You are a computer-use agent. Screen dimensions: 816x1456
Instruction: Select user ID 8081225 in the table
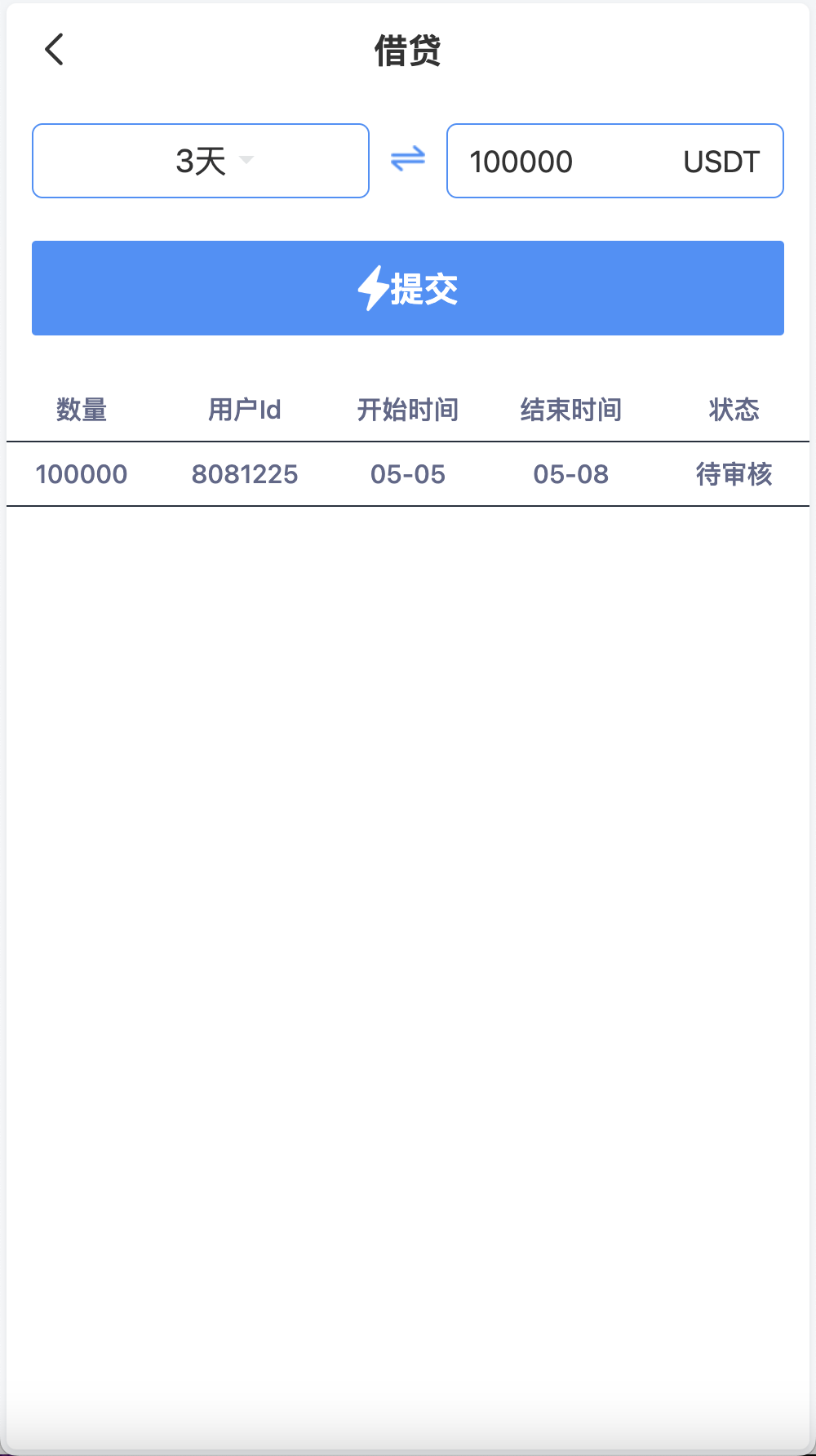(246, 474)
